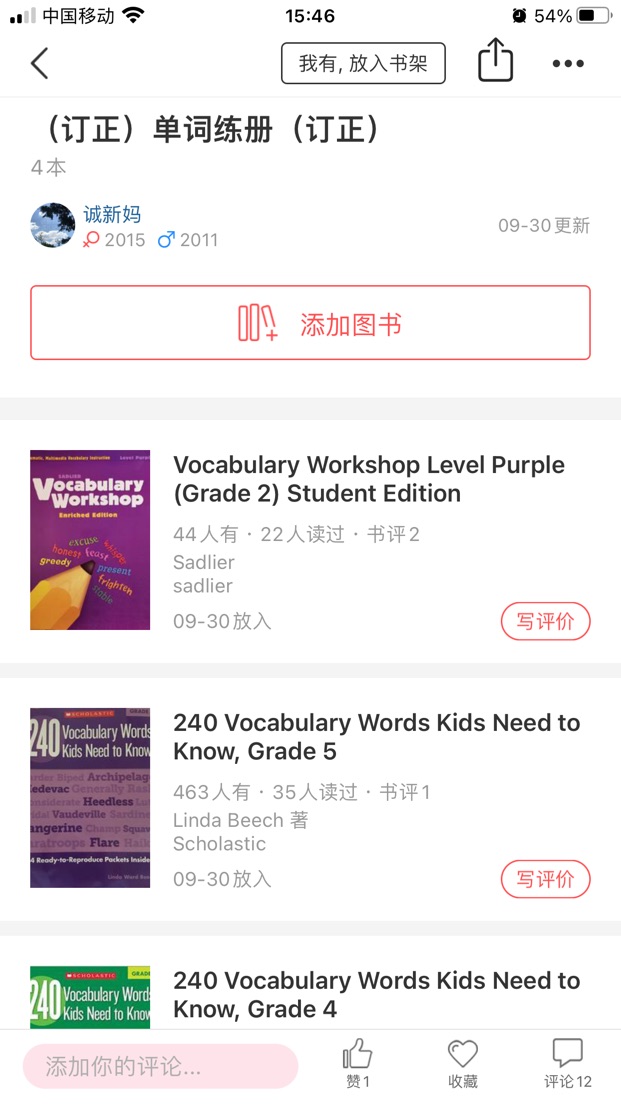
Task: View the 12 comments
Action: coord(567,1063)
